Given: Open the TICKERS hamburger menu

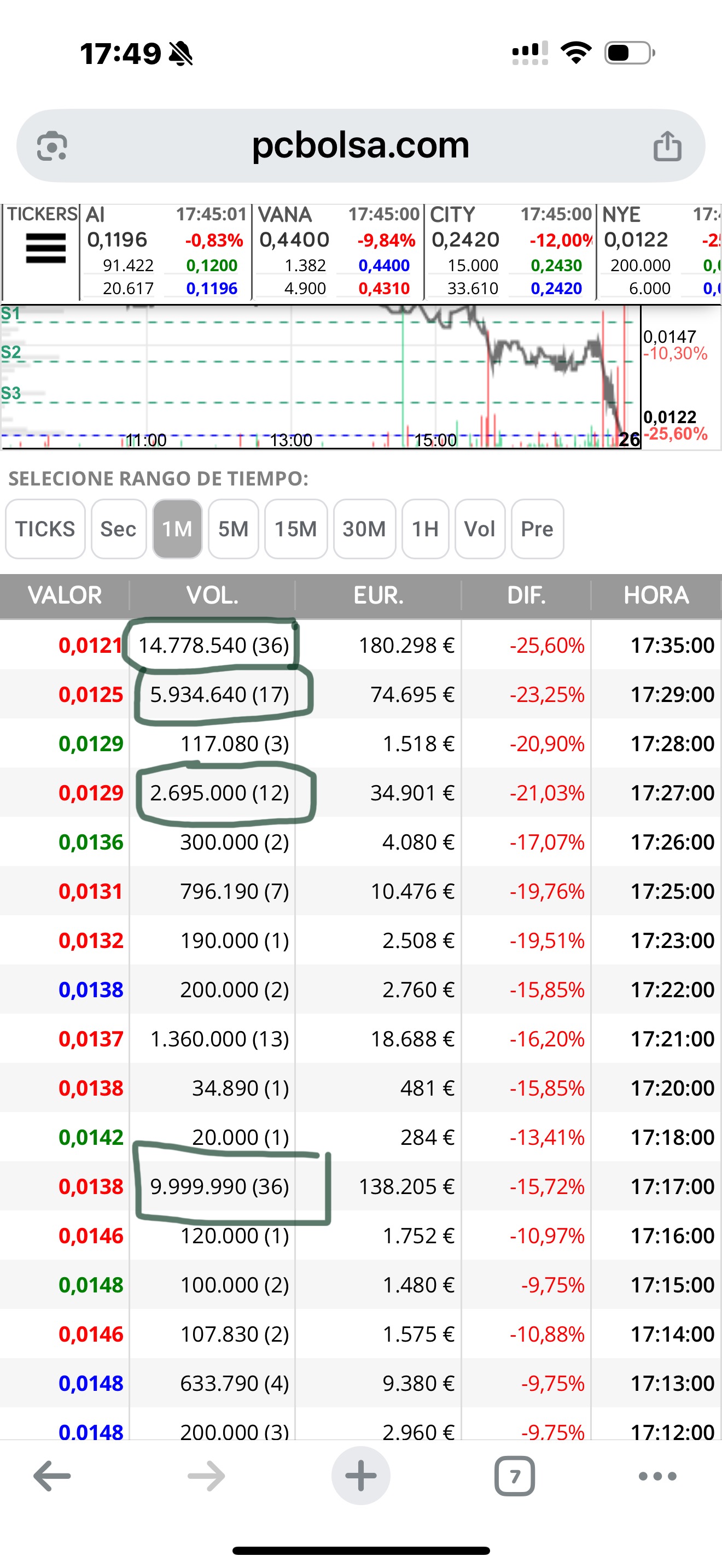Looking at the screenshot, I should [x=45, y=248].
